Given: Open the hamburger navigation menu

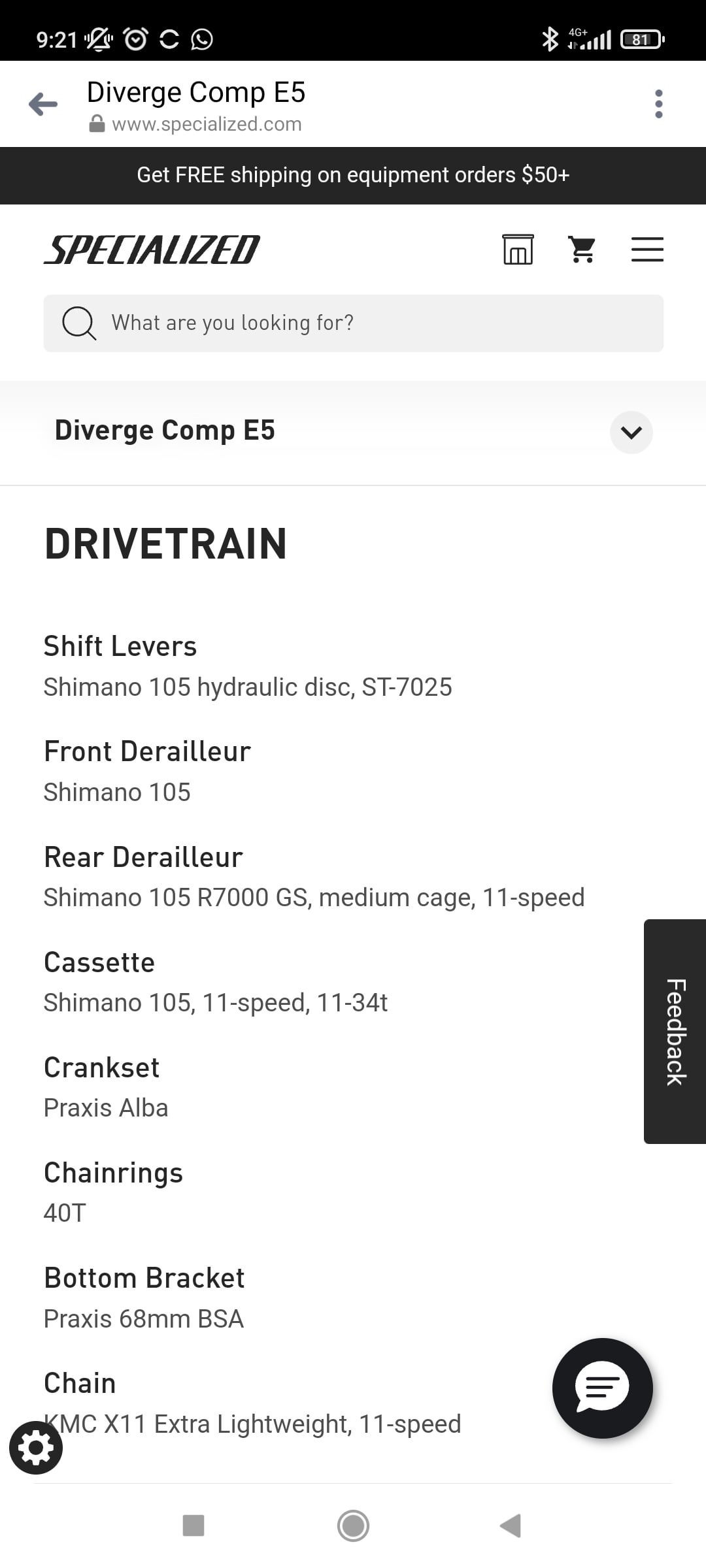Looking at the screenshot, I should 647,249.
